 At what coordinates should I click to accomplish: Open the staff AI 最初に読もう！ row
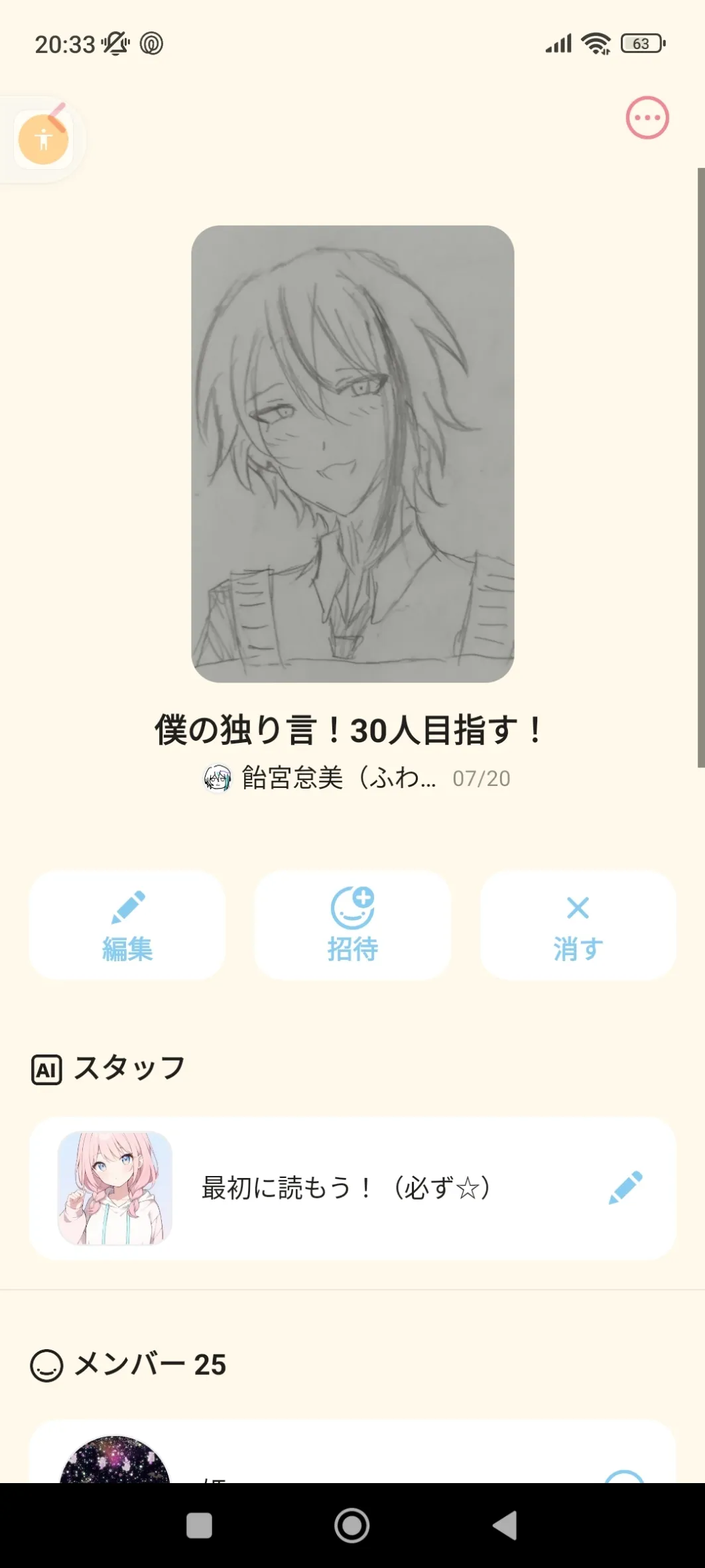[x=345, y=1188]
